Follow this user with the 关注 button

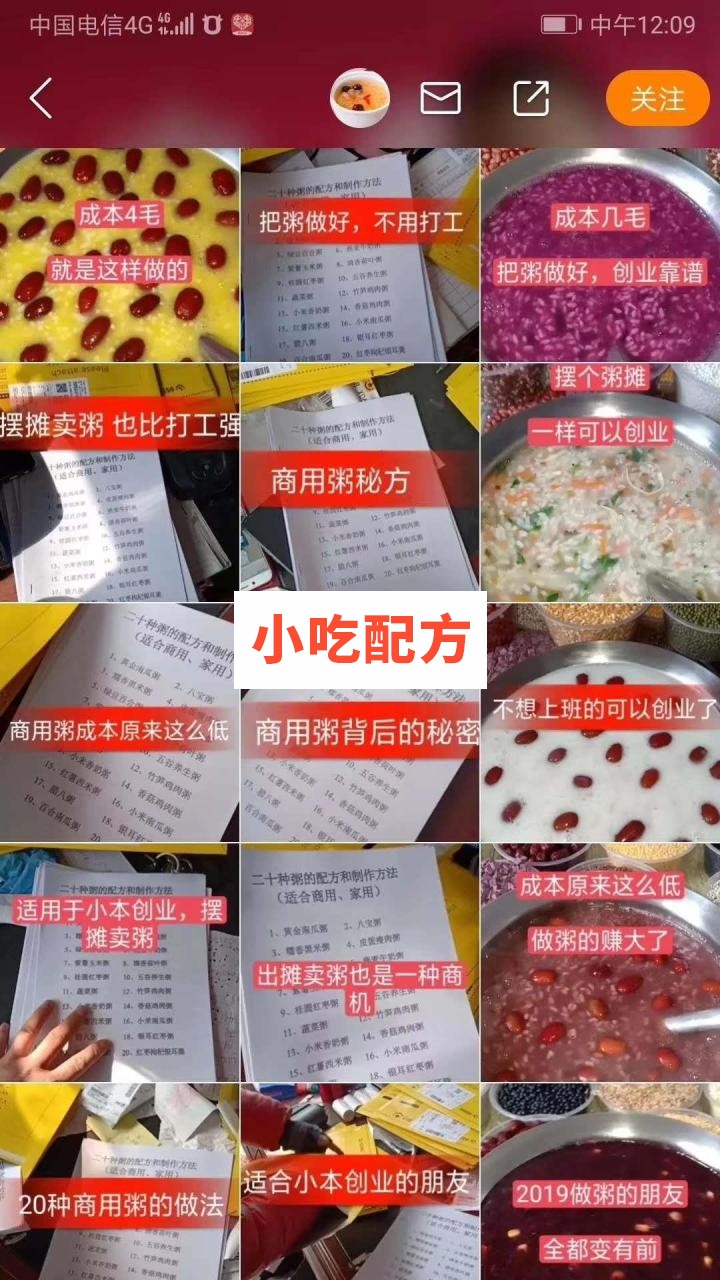(x=657, y=99)
